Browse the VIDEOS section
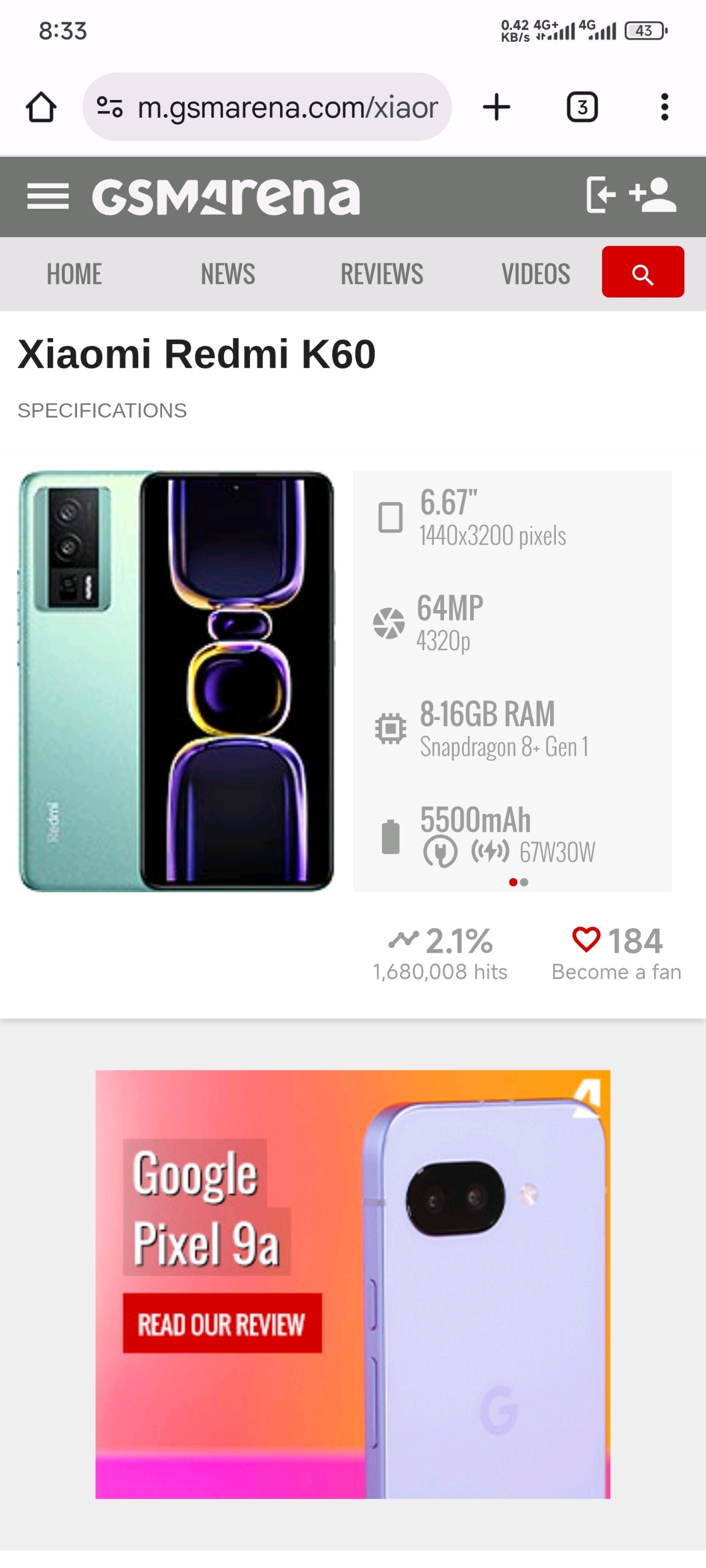706x1568 pixels. [x=535, y=274]
